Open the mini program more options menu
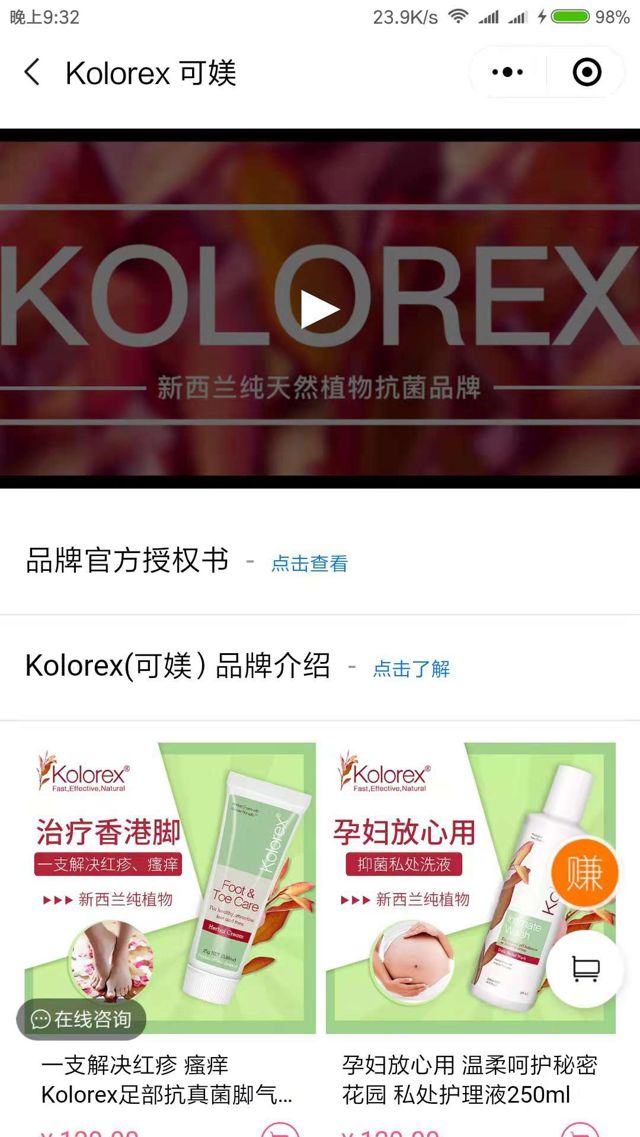The height and width of the screenshot is (1137, 640). 508,72
